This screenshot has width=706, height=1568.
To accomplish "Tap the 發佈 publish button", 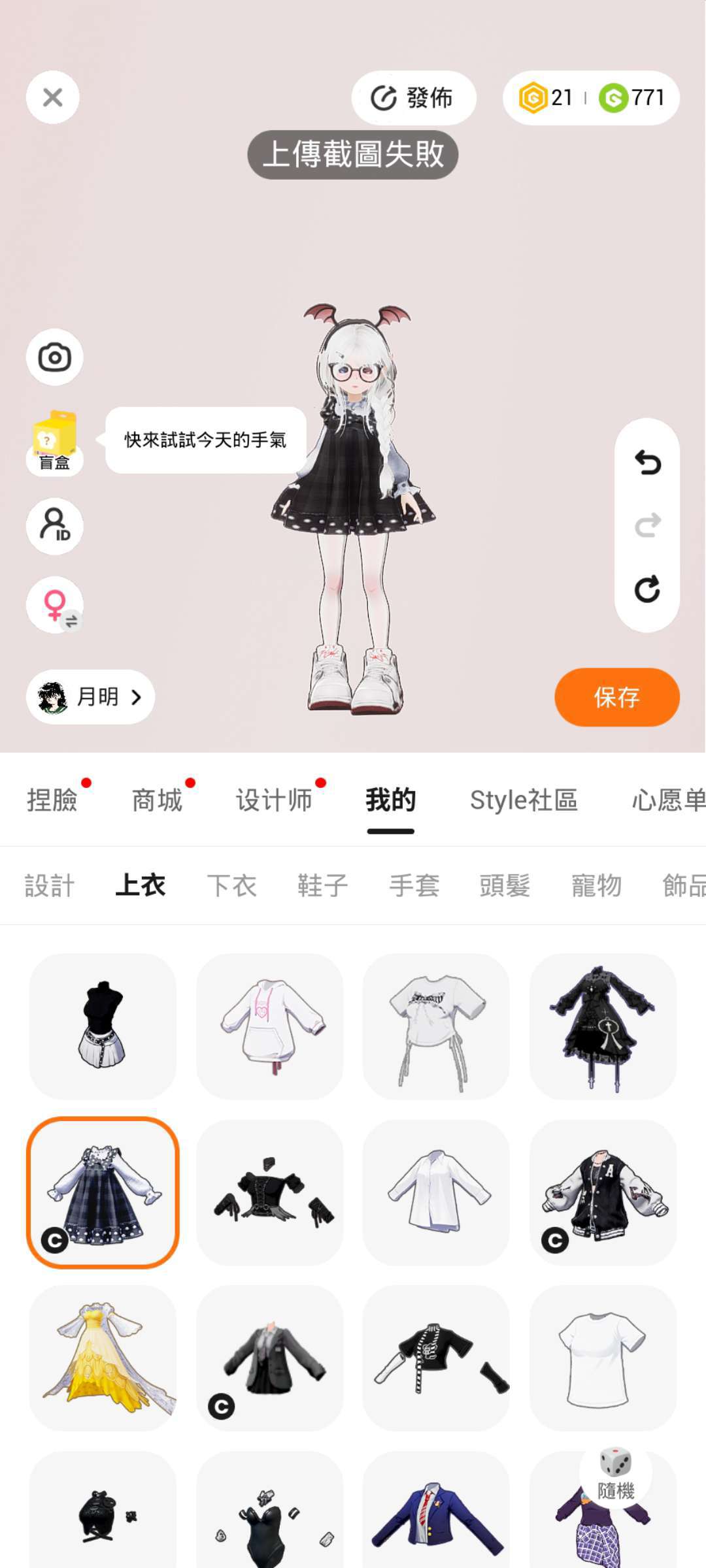I will pyautogui.click(x=413, y=98).
